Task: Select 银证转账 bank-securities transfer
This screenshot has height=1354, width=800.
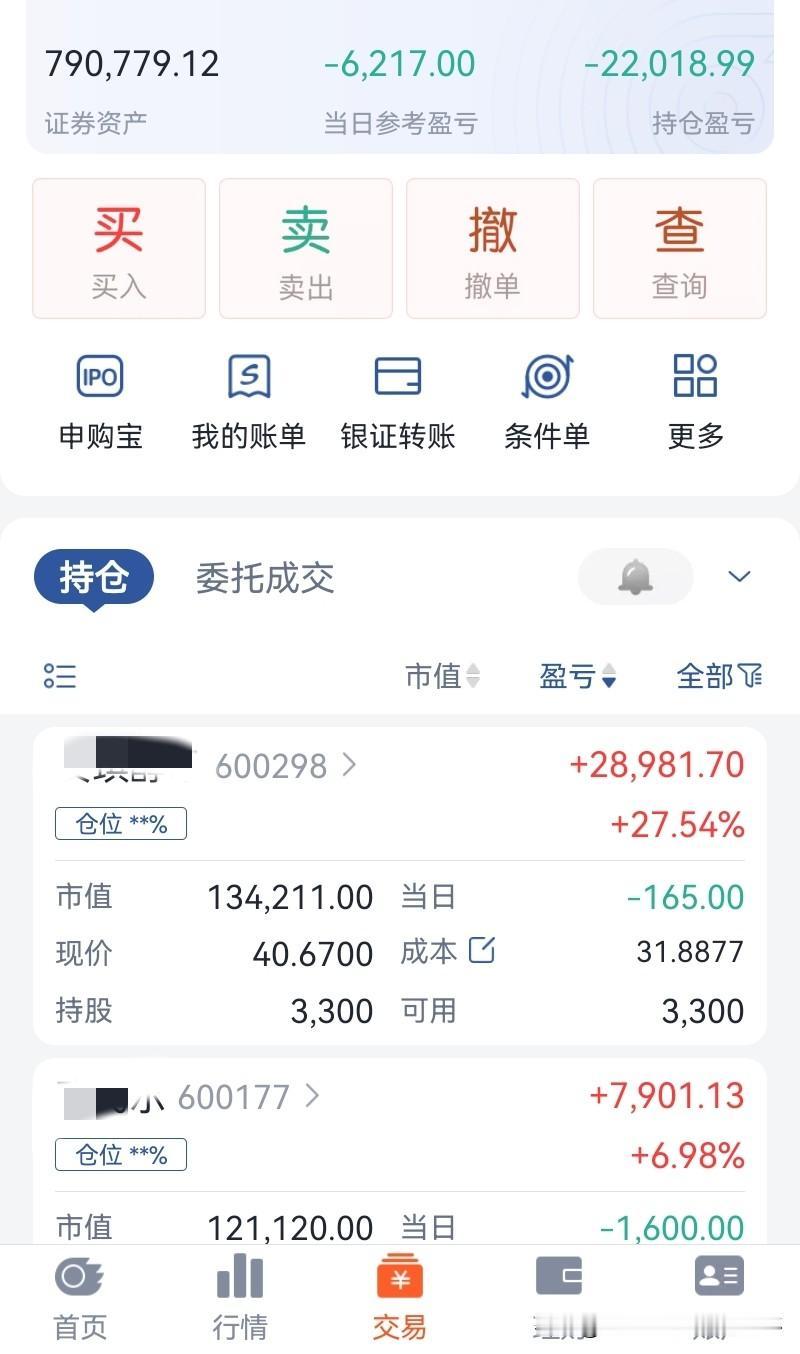Action: pos(397,400)
